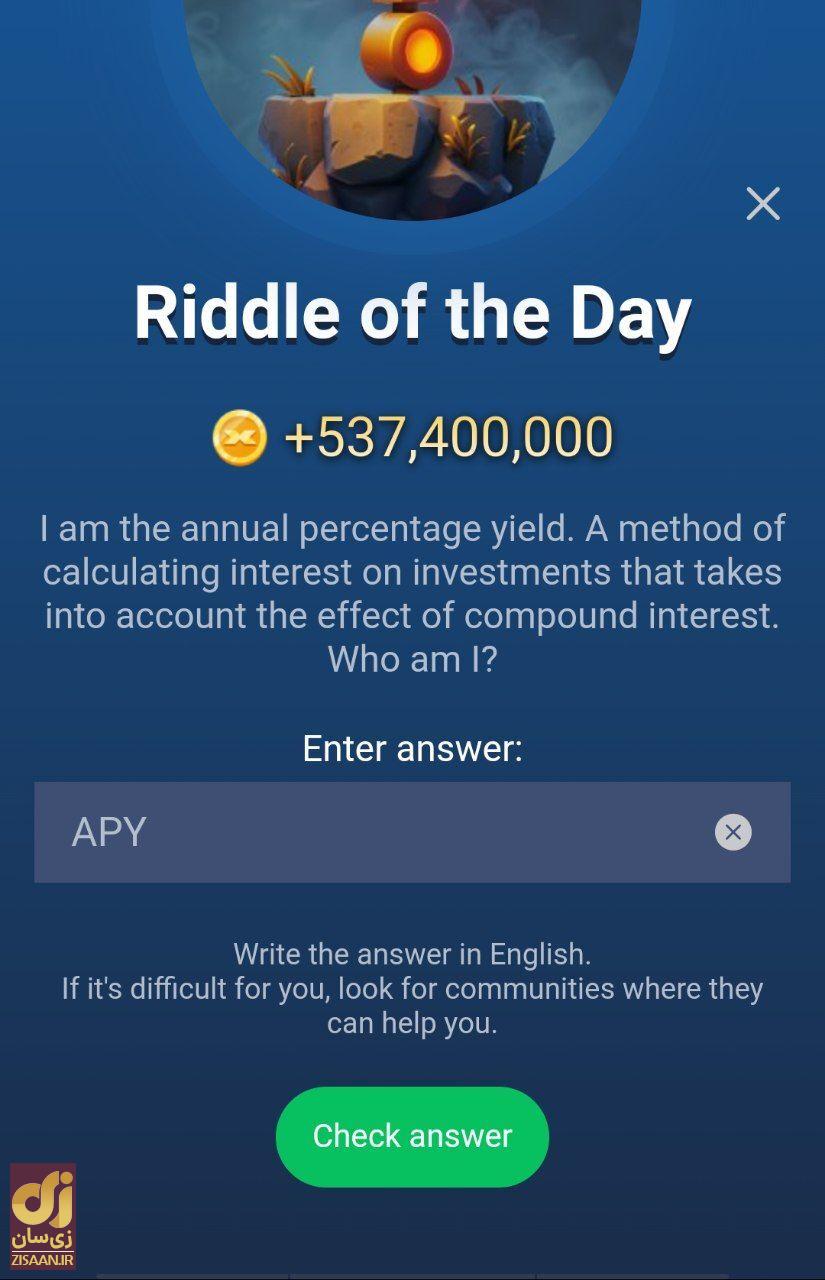Select the riddle question text
This screenshot has width=825, height=1280.
point(412,593)
